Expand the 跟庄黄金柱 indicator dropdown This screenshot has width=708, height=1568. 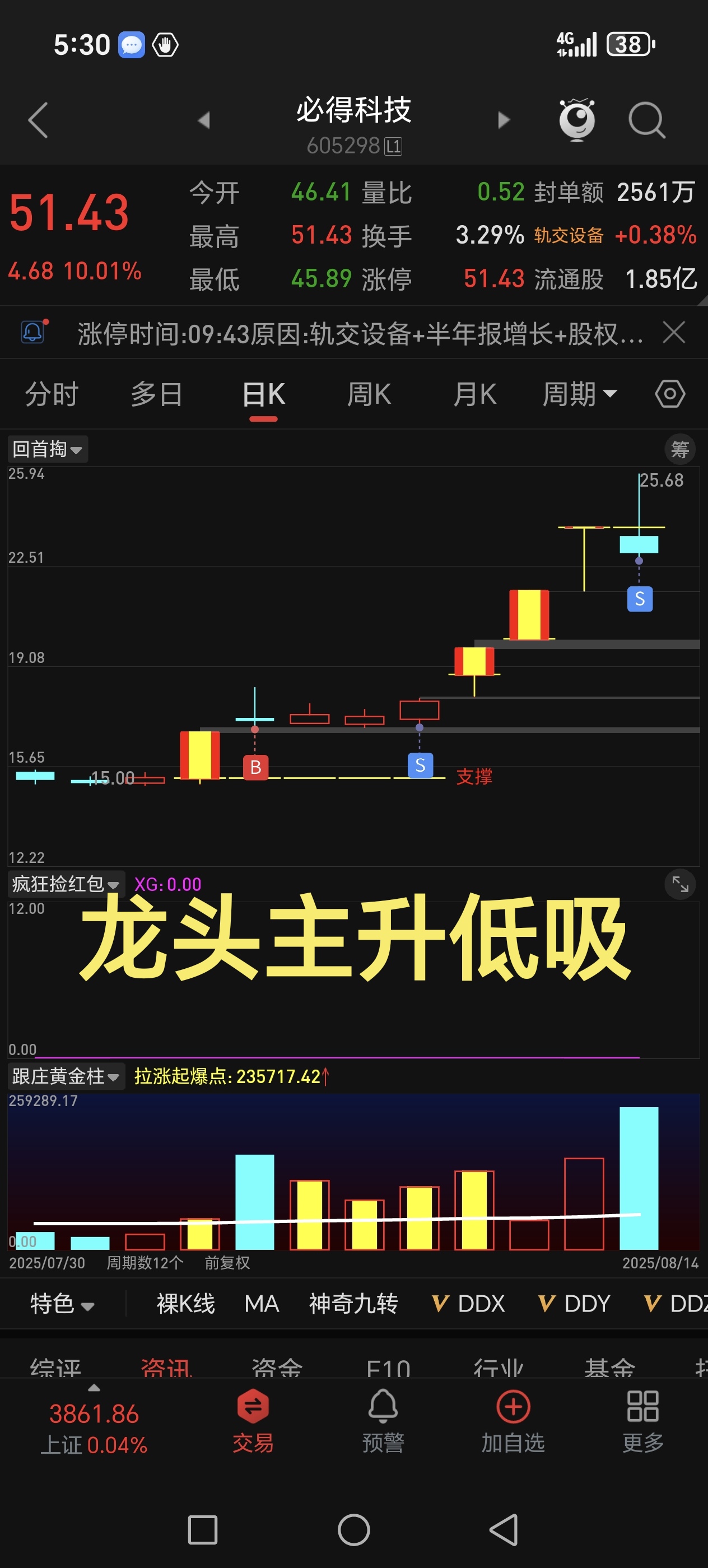(66, 1076)
